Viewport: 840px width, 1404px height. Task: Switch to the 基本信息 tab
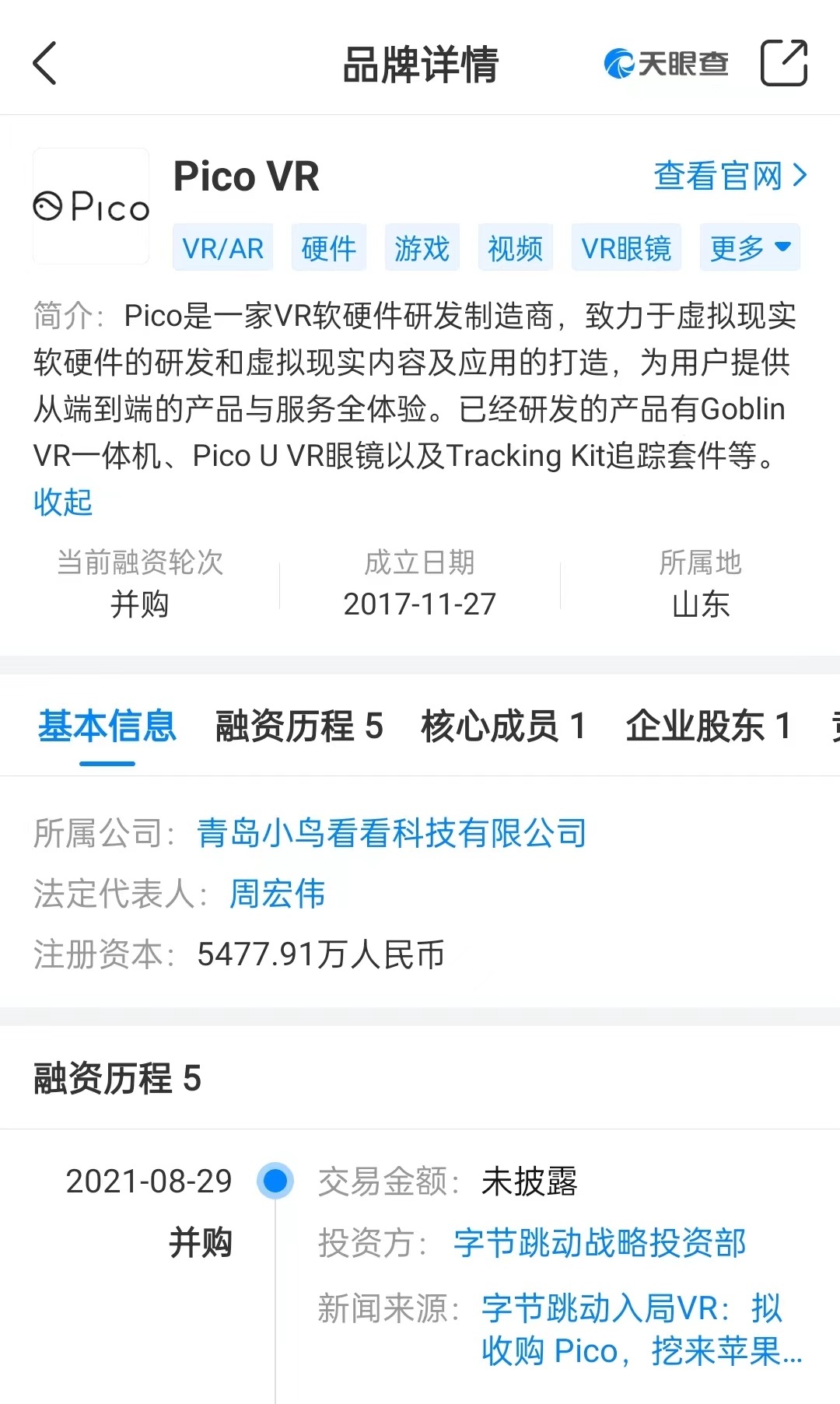(x=107, y=726)
